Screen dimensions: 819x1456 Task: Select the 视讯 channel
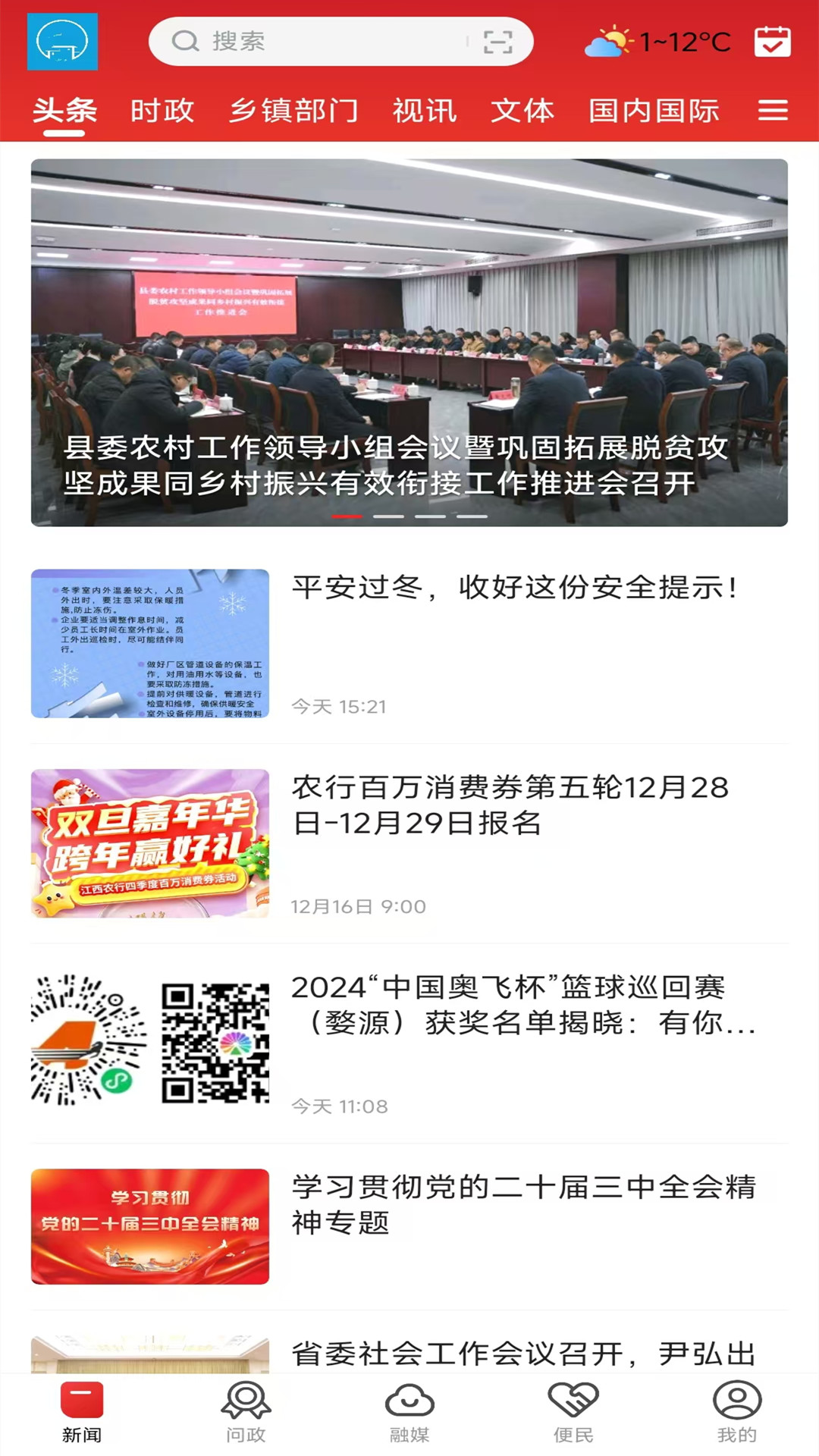(425, 111)
